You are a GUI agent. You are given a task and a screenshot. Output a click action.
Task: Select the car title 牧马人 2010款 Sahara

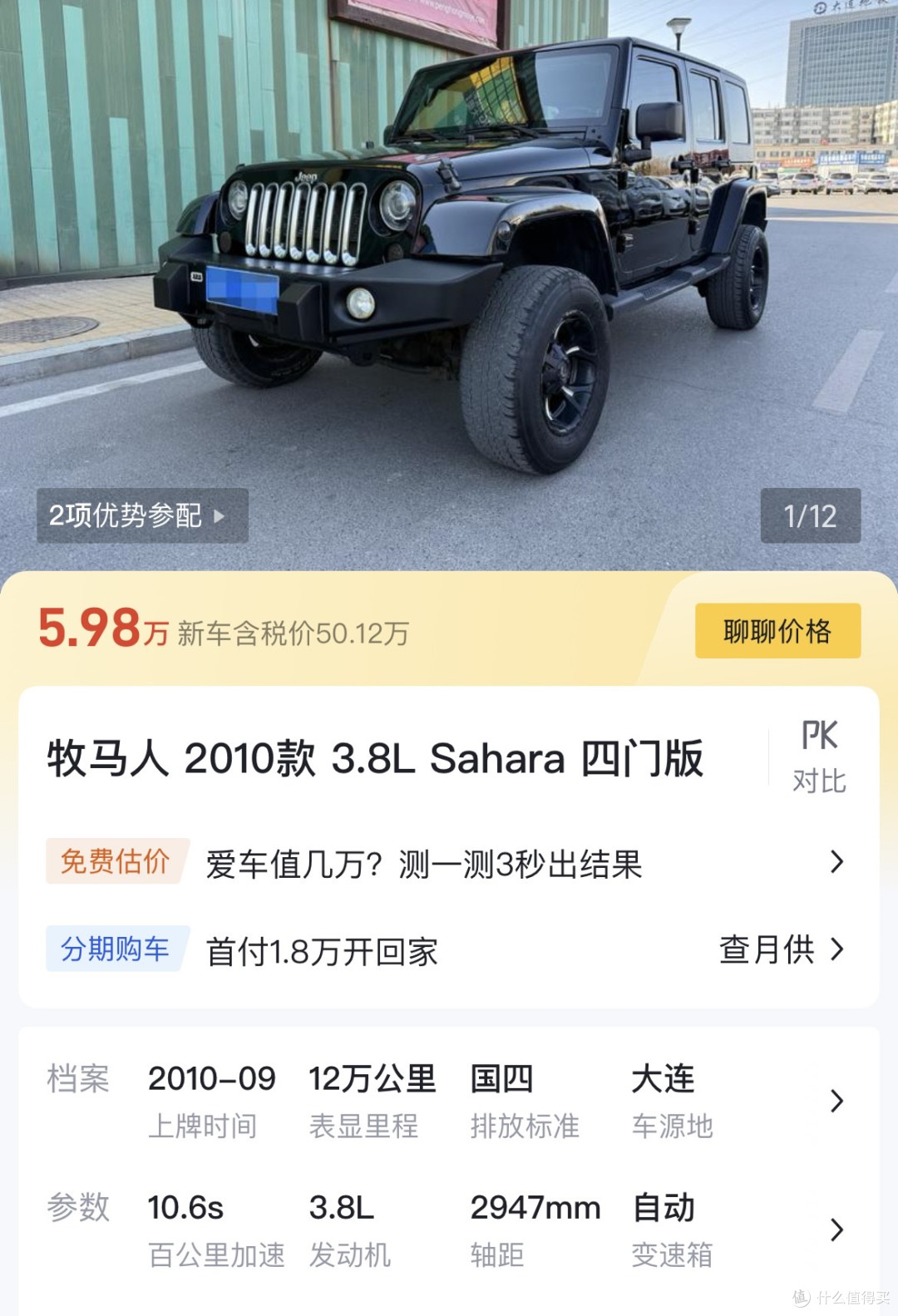click(374, 759)
